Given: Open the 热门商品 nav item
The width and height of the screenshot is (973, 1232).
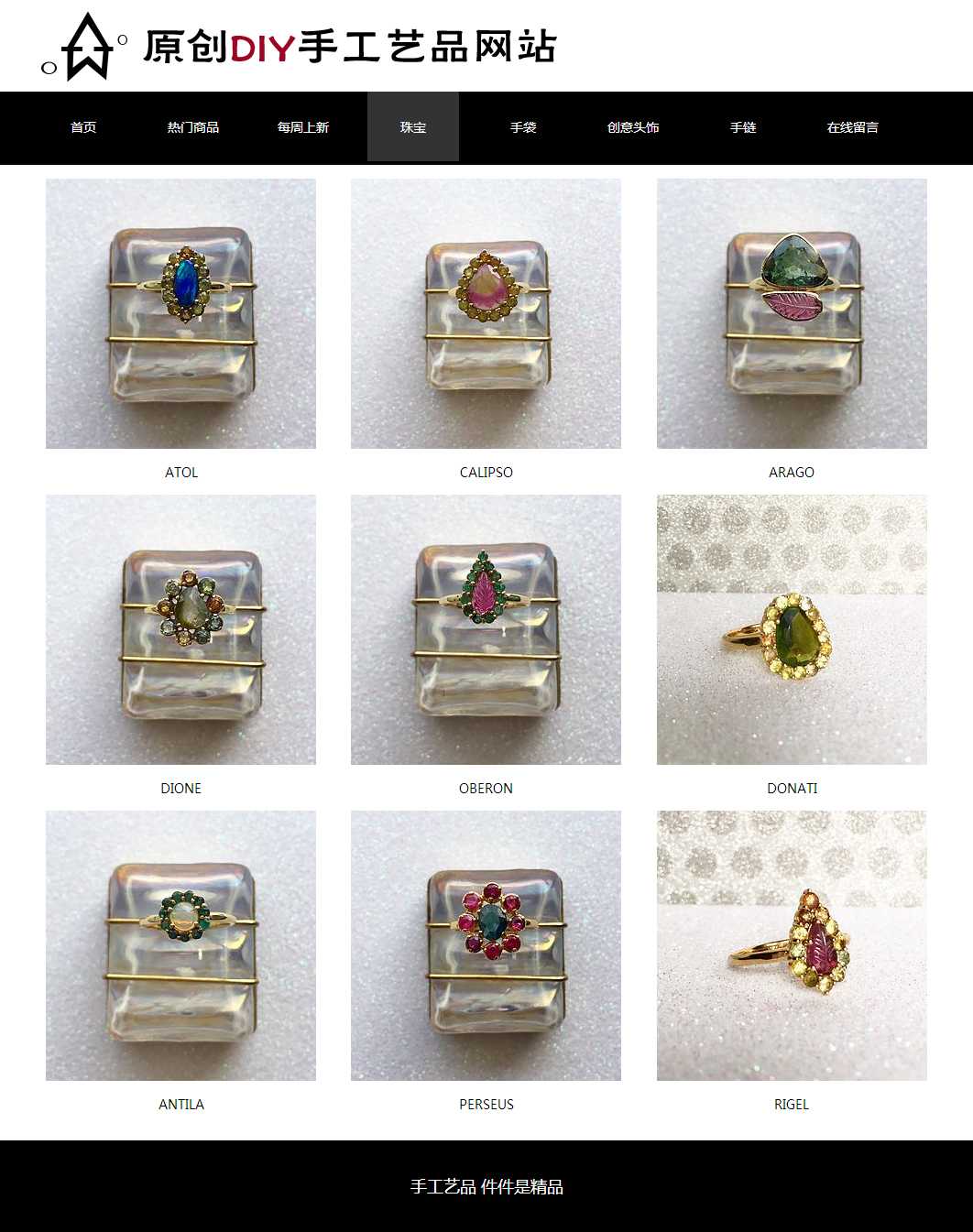Looking at the screenshot, I should pos(193,127).
